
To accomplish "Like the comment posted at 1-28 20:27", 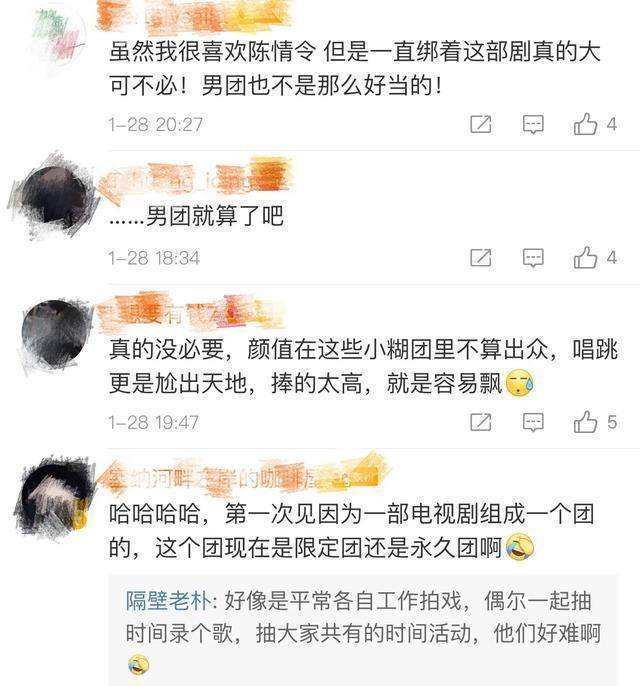I will tap(586, 125).
